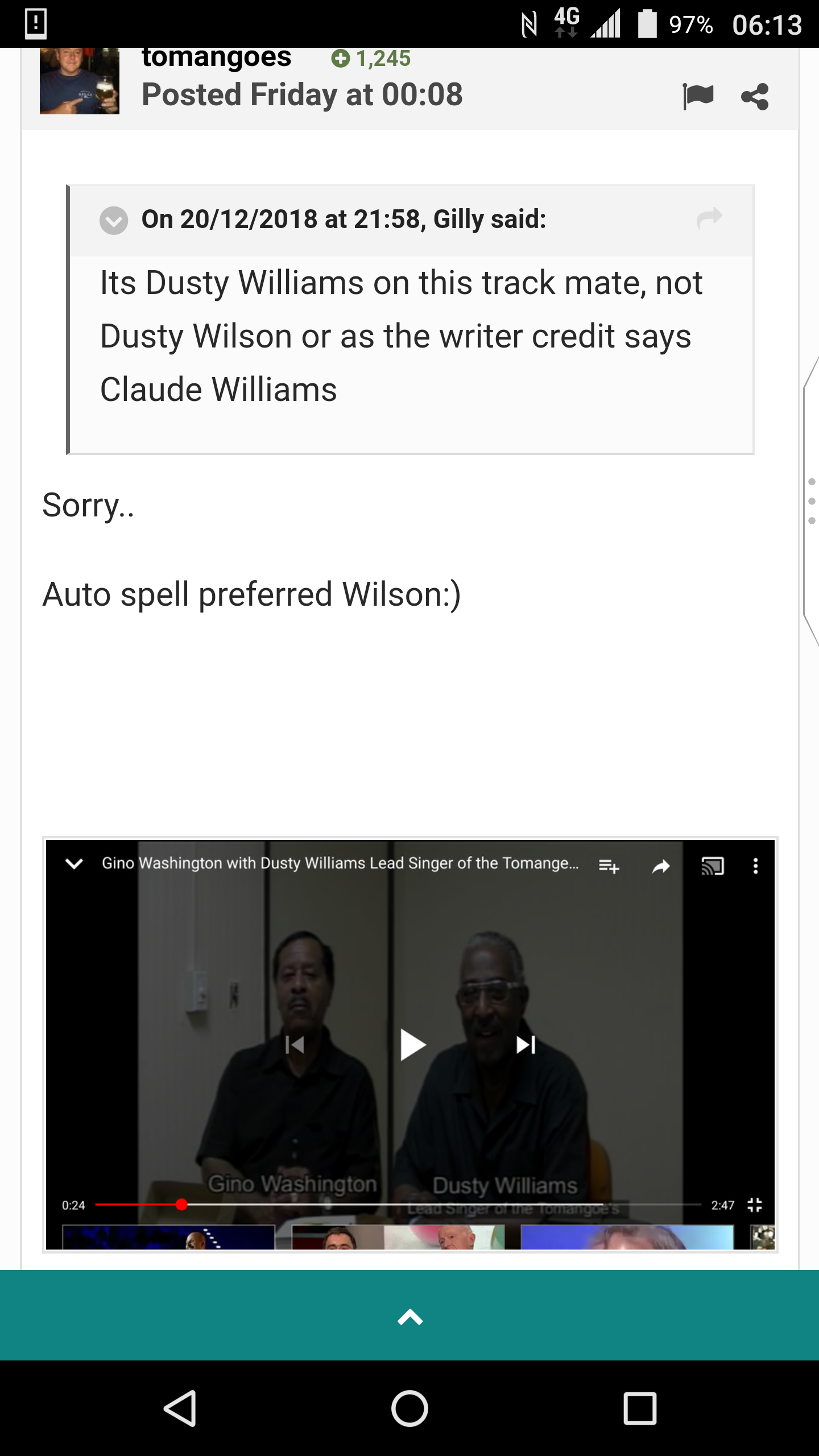Skip to the previous video
819x1456 pixels.
(295, 1045)
